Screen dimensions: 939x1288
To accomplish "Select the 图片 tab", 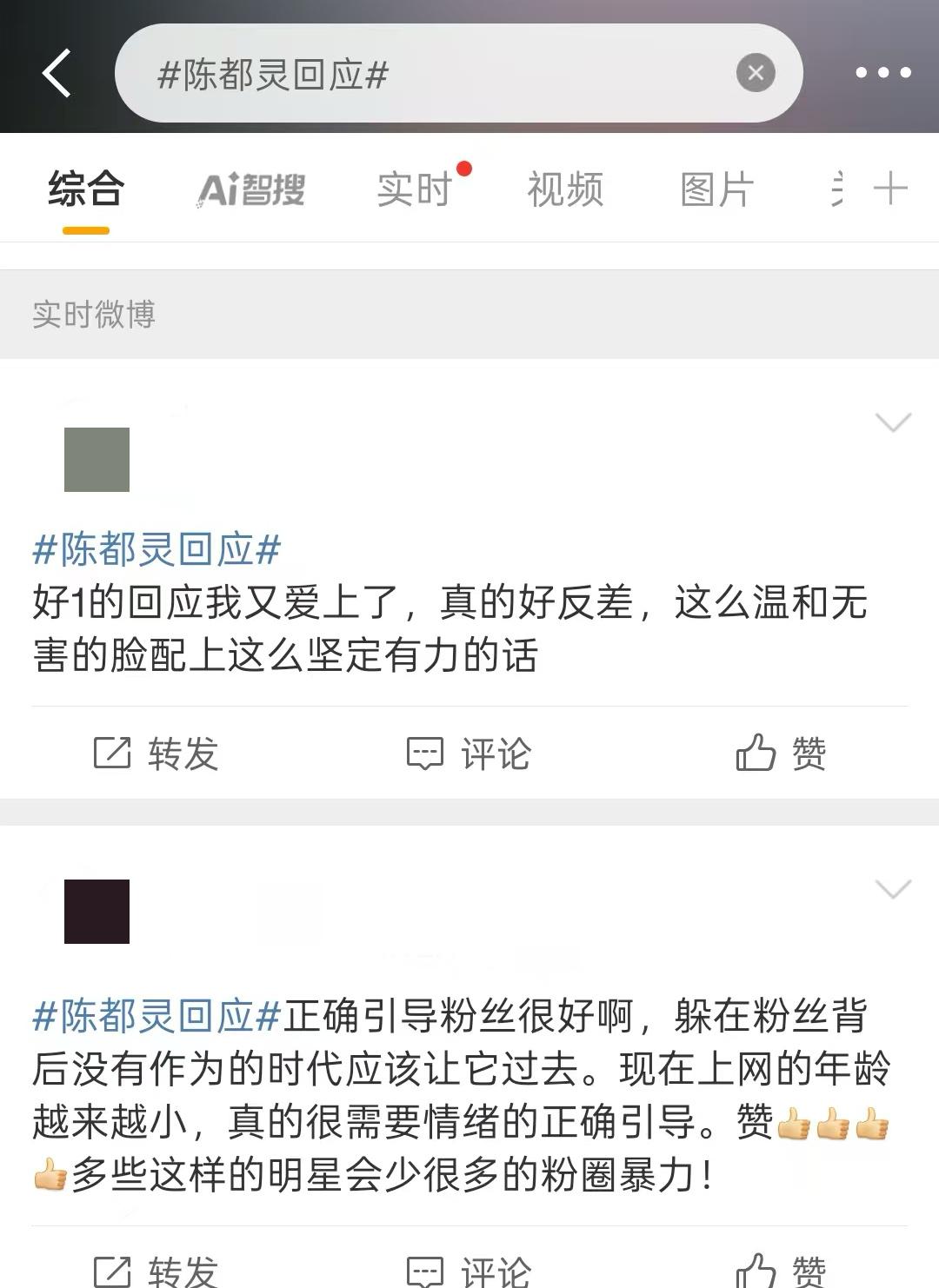I will tap(716, 189).
